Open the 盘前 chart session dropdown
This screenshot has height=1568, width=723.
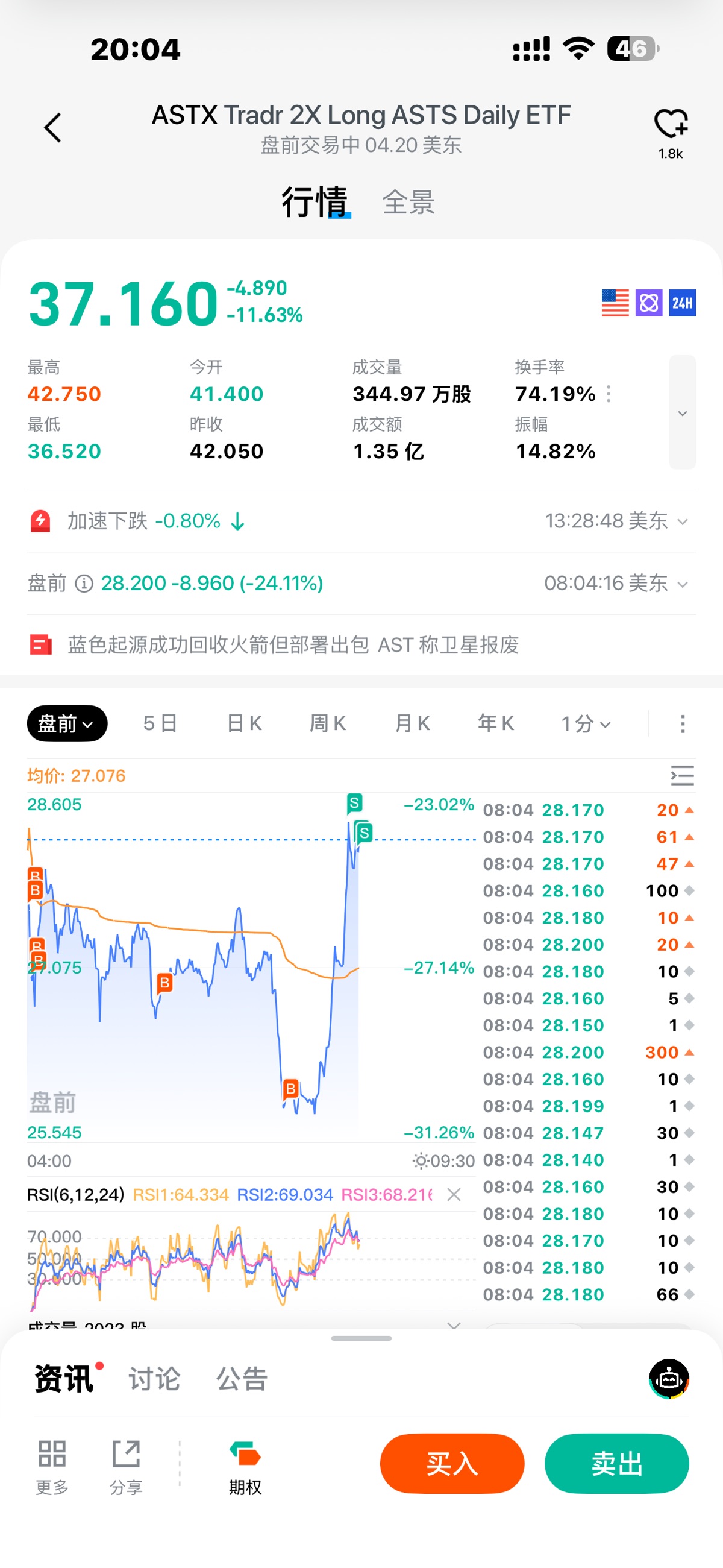(x=67, y=724)
